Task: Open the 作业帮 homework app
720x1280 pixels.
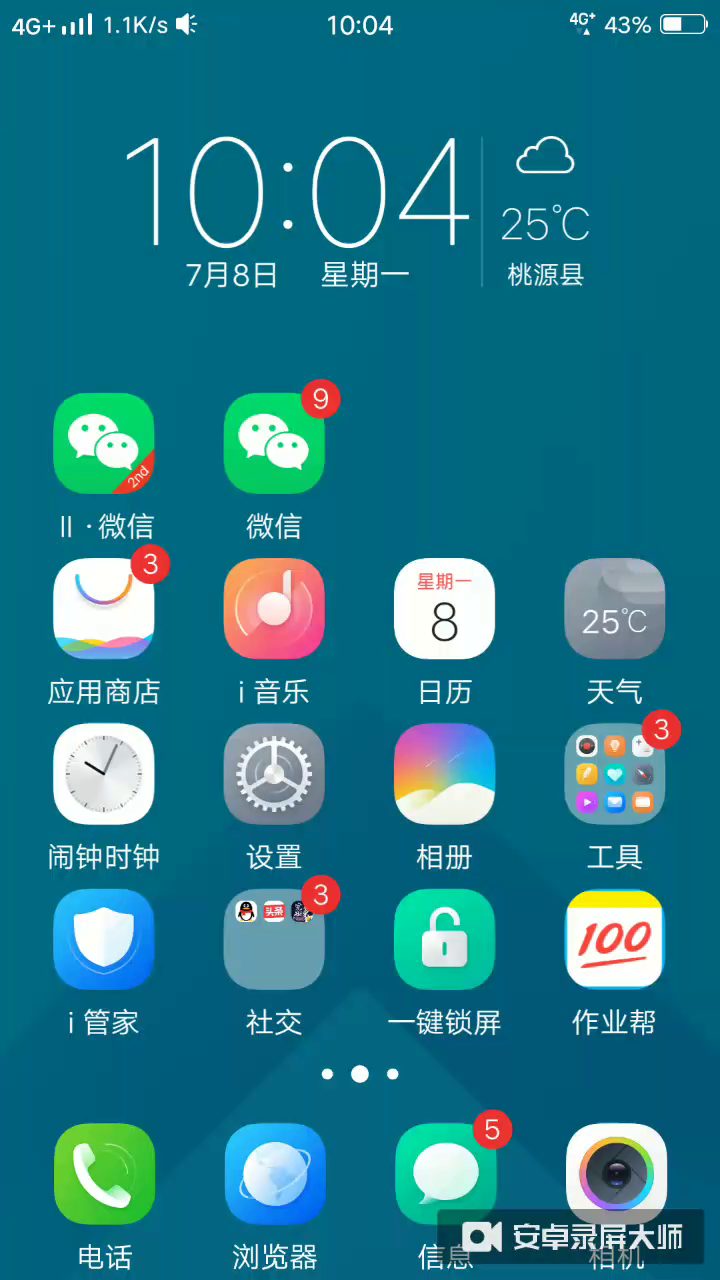Action: tap(614, 940)
